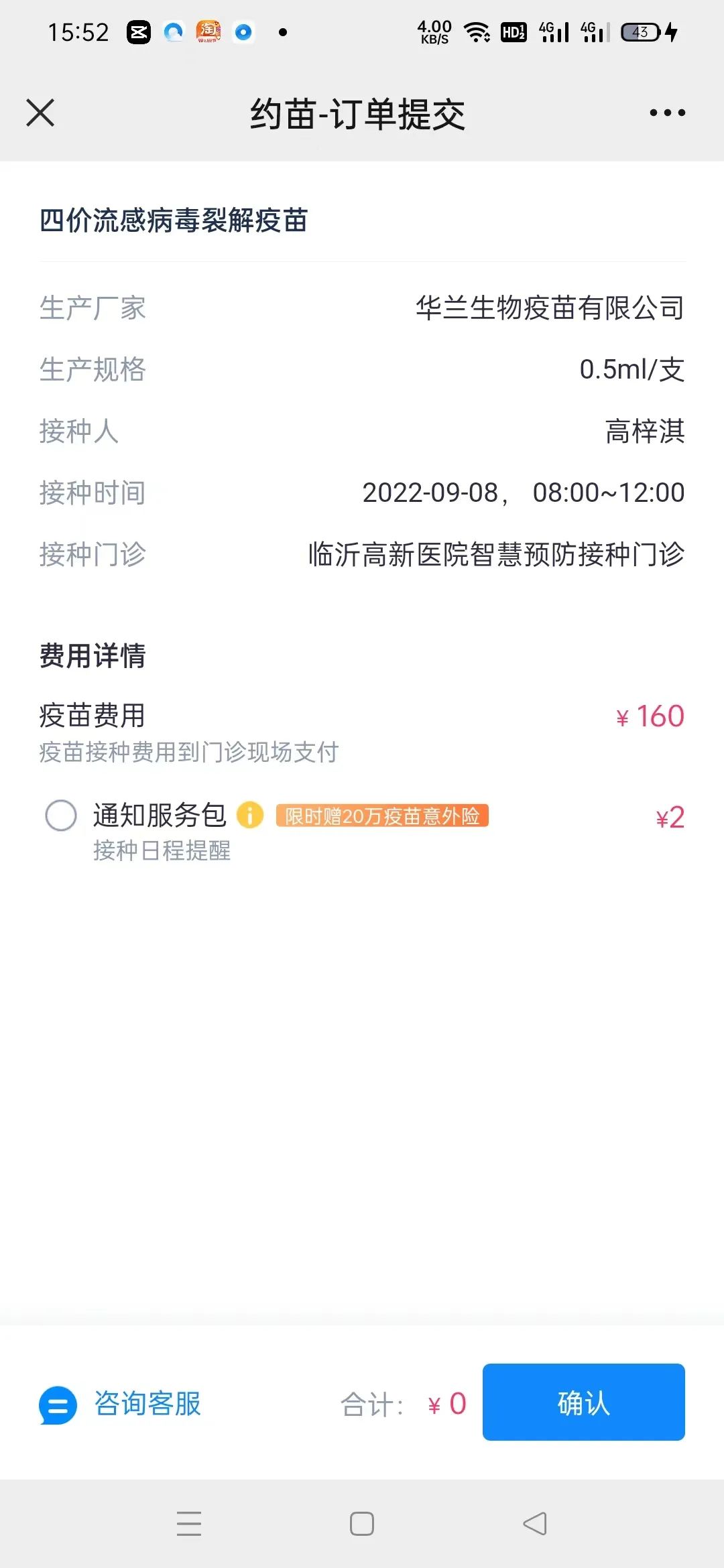The image size is (724, 1568).
Task: Close the 约苗 order submission page
Action: tap(40, 113)
